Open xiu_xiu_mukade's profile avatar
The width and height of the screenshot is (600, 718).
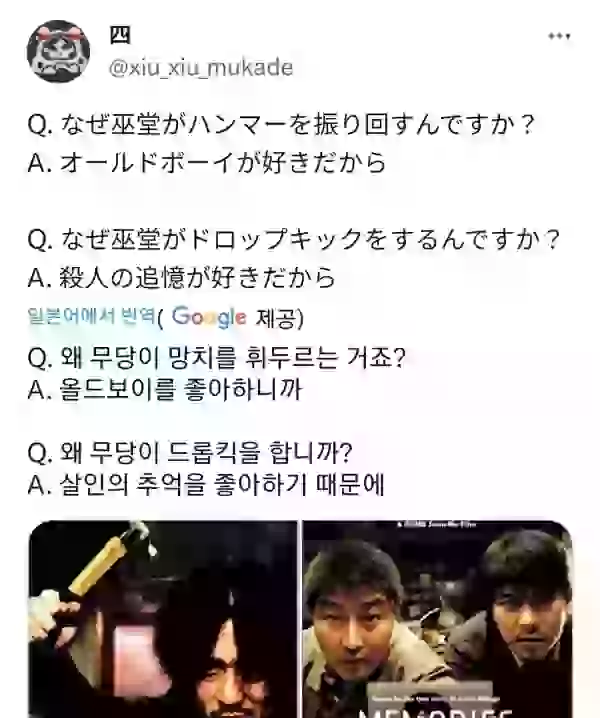coord(58,51)
